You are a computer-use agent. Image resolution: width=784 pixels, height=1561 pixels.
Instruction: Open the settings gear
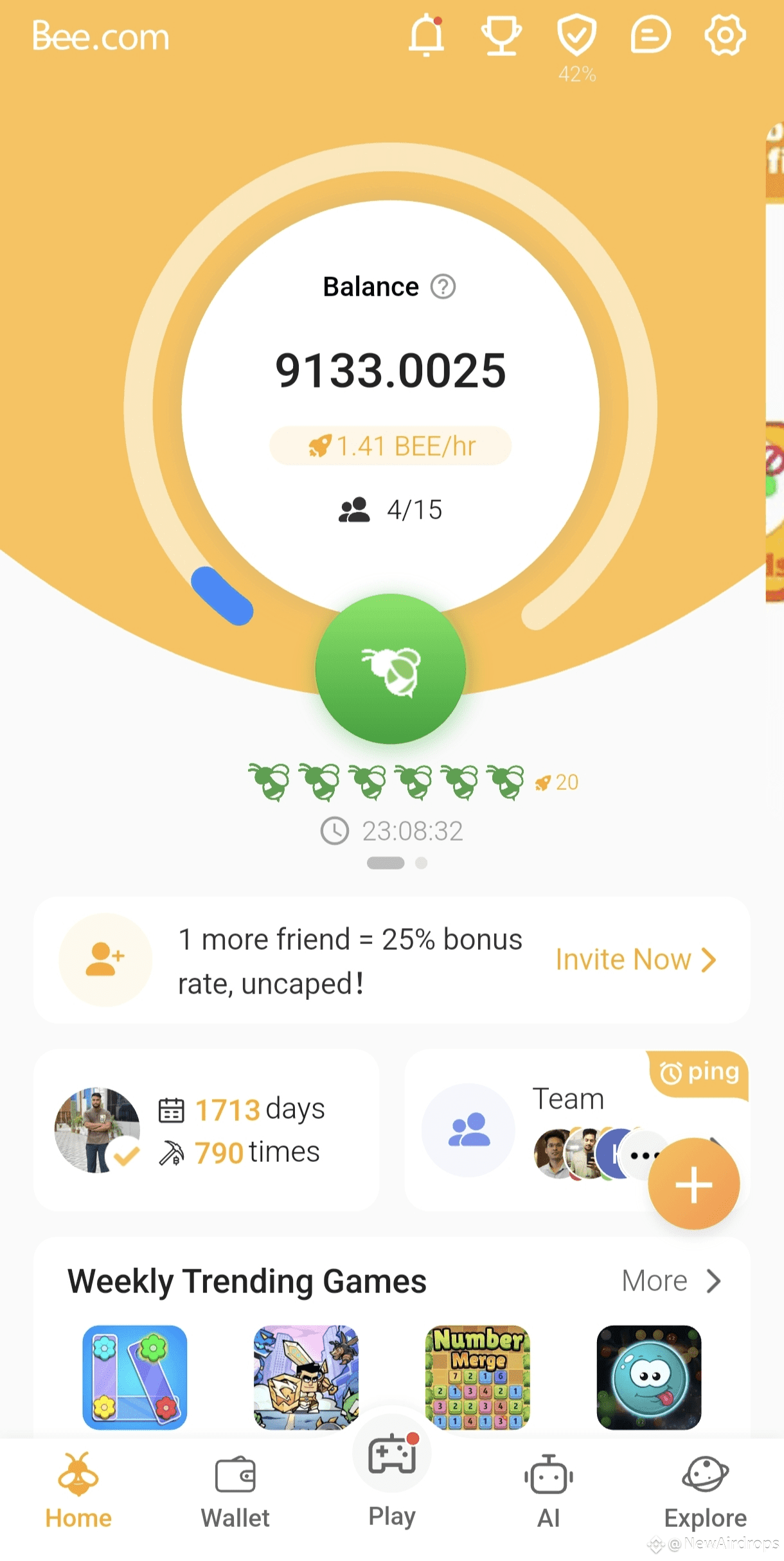tap(725, 35)
